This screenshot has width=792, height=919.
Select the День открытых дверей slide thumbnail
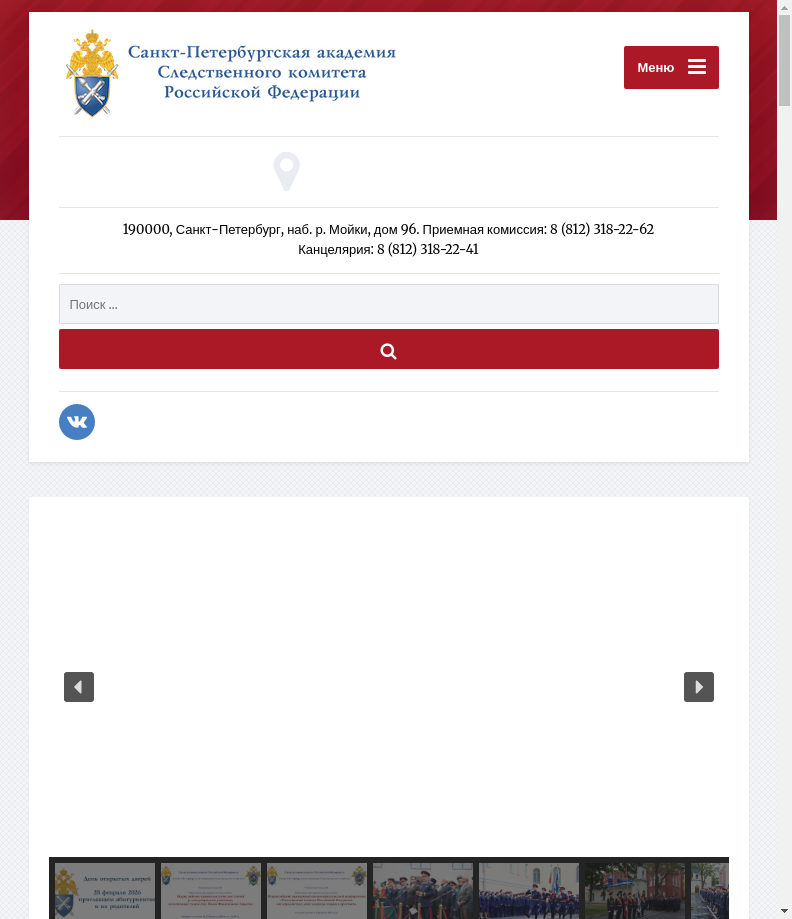(x=105, y=890)
